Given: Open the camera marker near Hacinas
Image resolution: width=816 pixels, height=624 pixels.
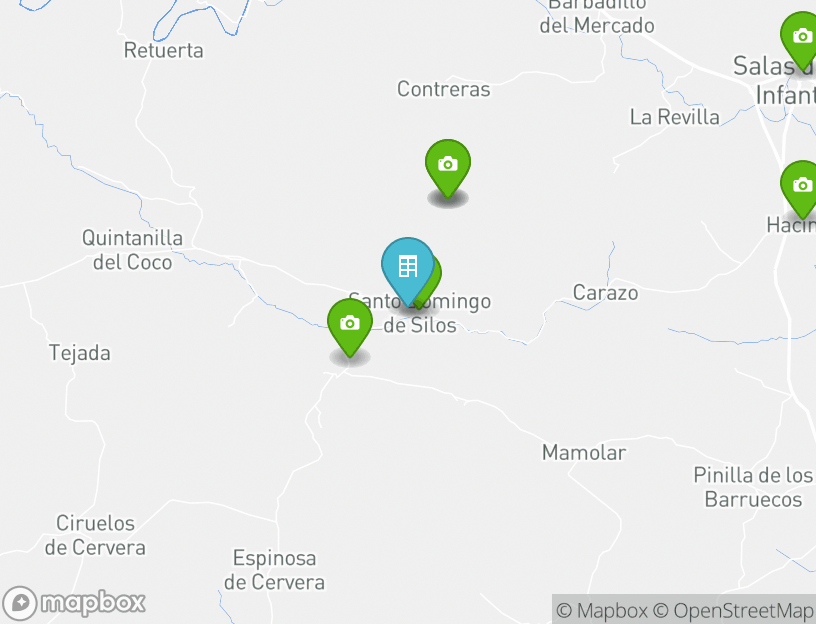Looking at the screenshot, I should 801,185.
